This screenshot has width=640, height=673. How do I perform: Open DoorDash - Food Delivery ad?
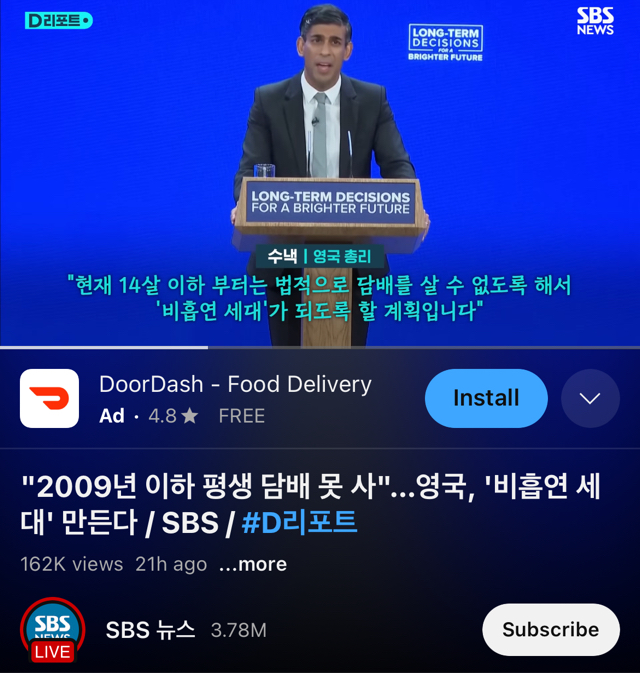click(x=234, y=384)
